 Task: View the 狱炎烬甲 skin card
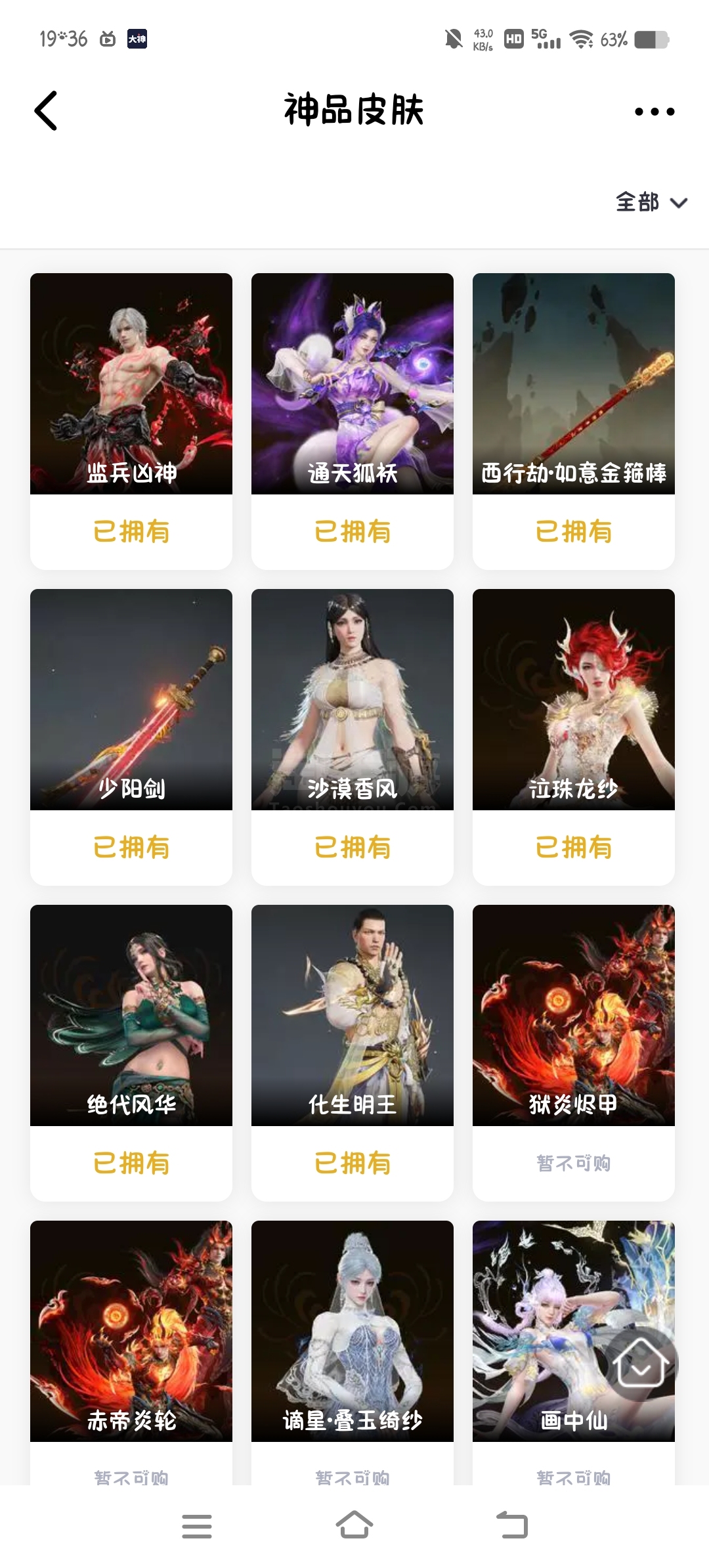tap(574, 1016)
